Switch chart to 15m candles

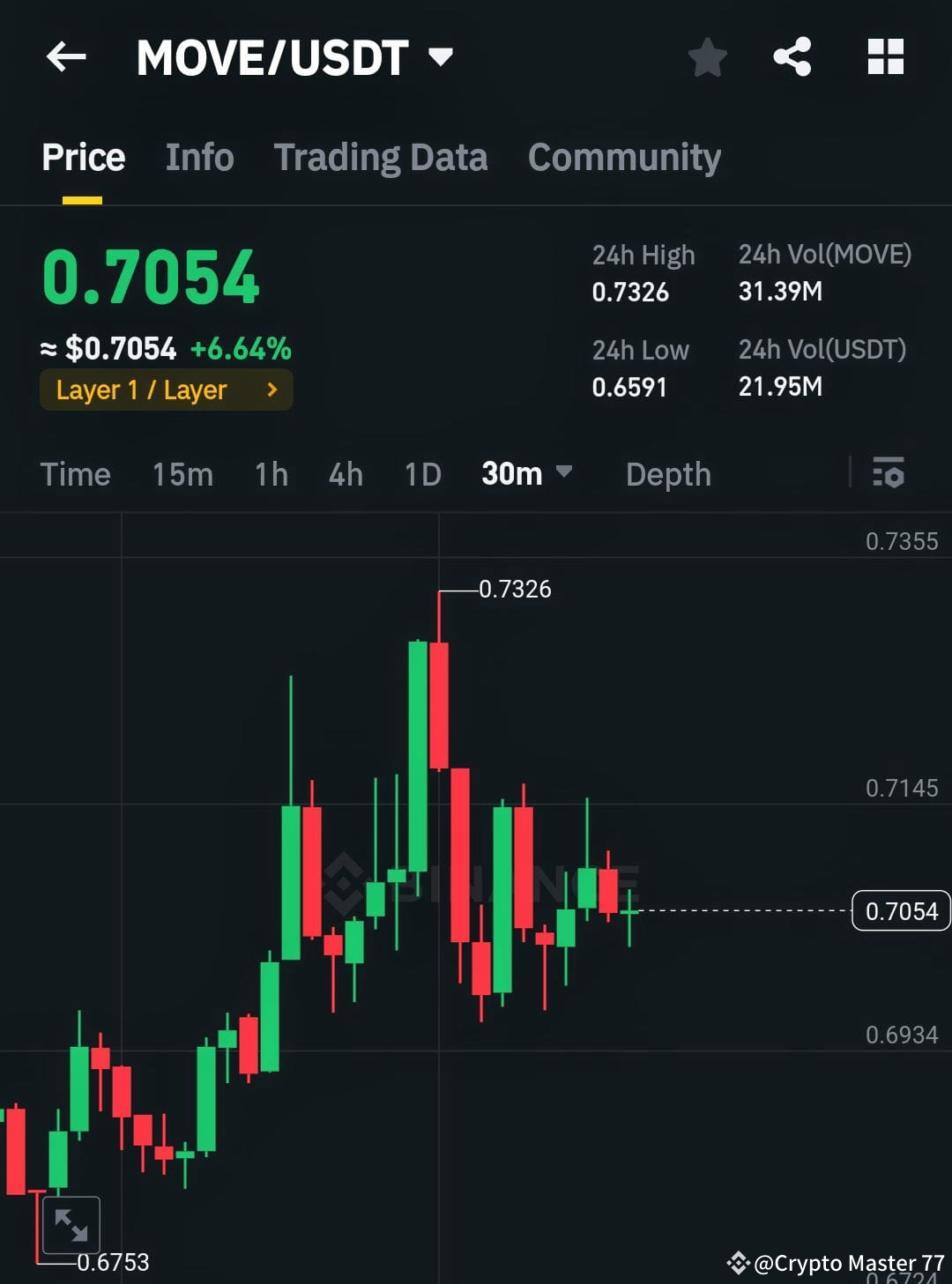pos(182,474)
